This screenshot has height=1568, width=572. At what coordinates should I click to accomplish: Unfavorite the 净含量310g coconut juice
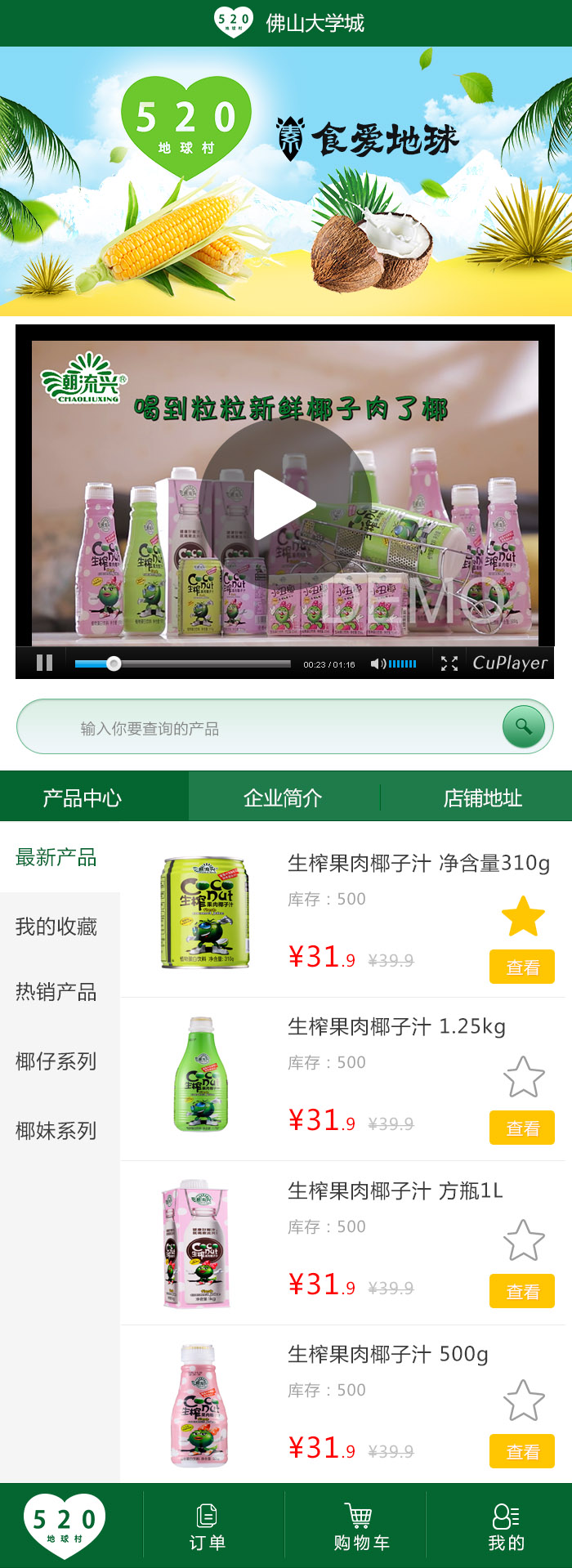pyautogui.click(x=523, y=916)
